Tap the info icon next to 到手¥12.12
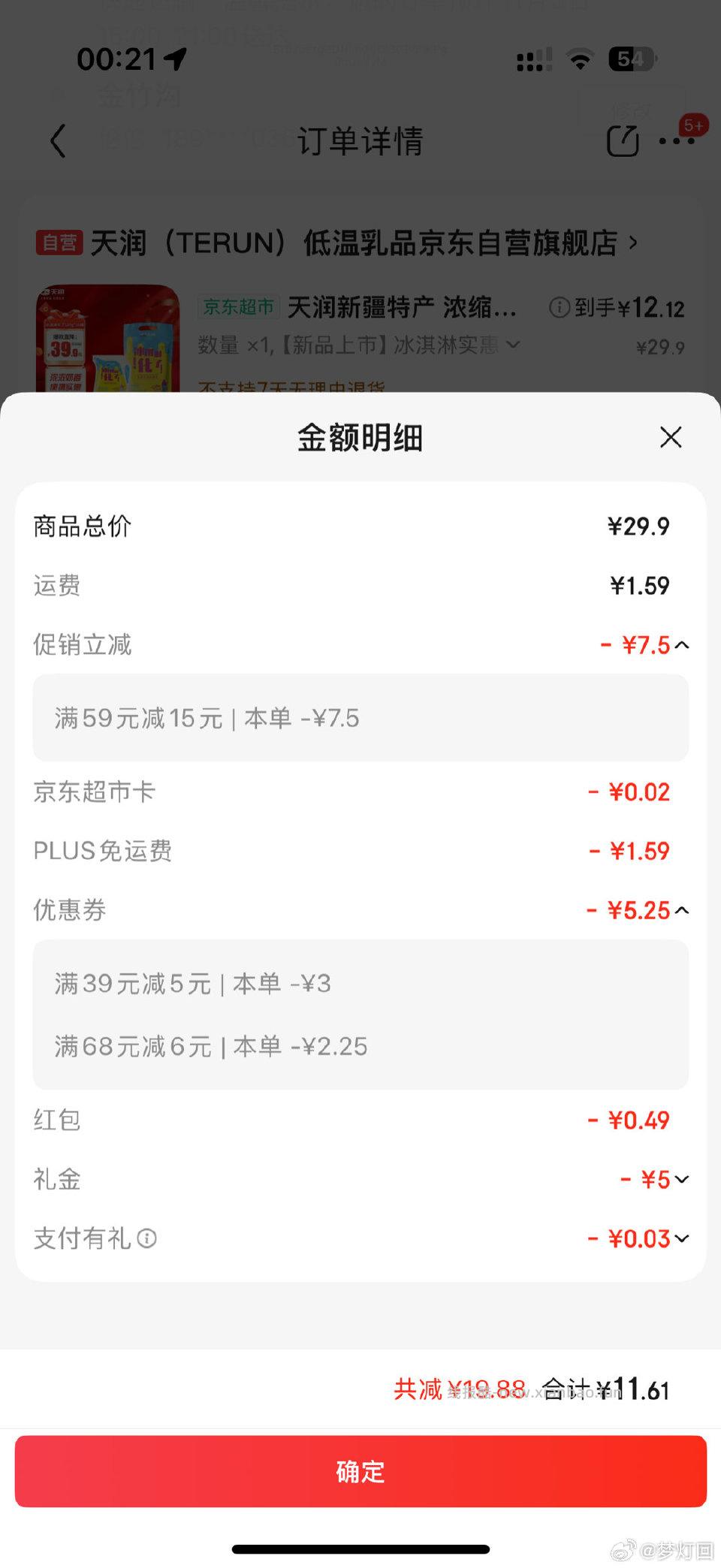This screenshot has width=721, height=1568. [x=559, y=308]
